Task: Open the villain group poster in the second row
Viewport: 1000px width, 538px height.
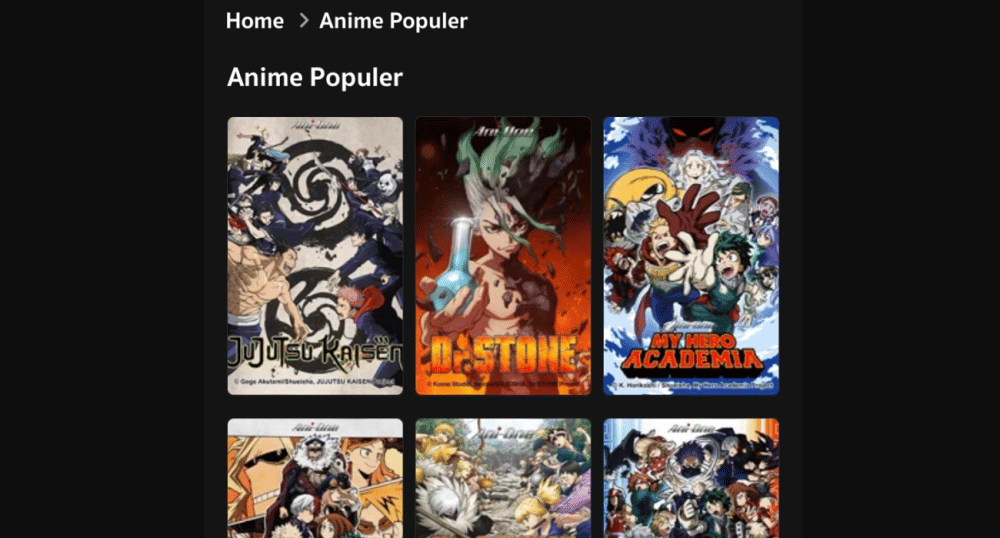Action: 691,478
